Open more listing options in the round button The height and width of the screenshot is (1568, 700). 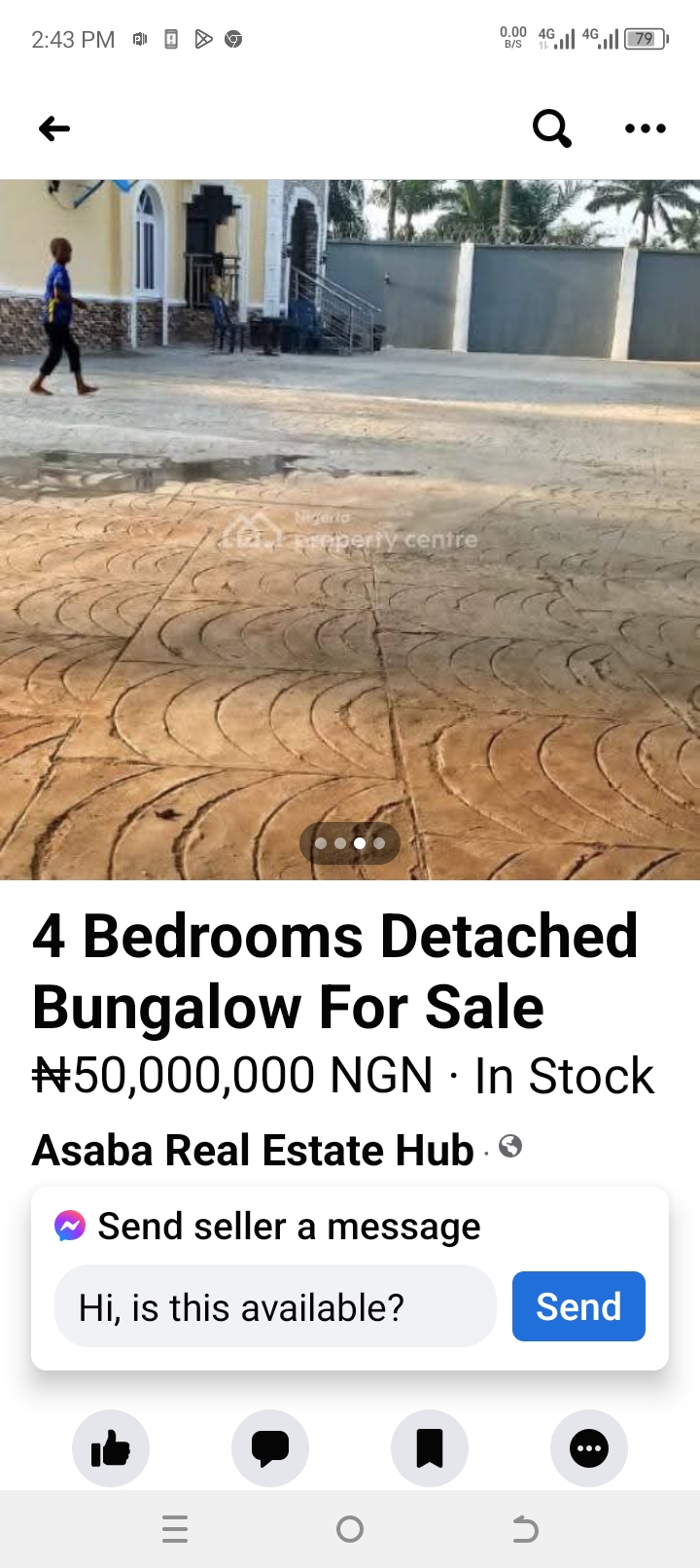589,1448
